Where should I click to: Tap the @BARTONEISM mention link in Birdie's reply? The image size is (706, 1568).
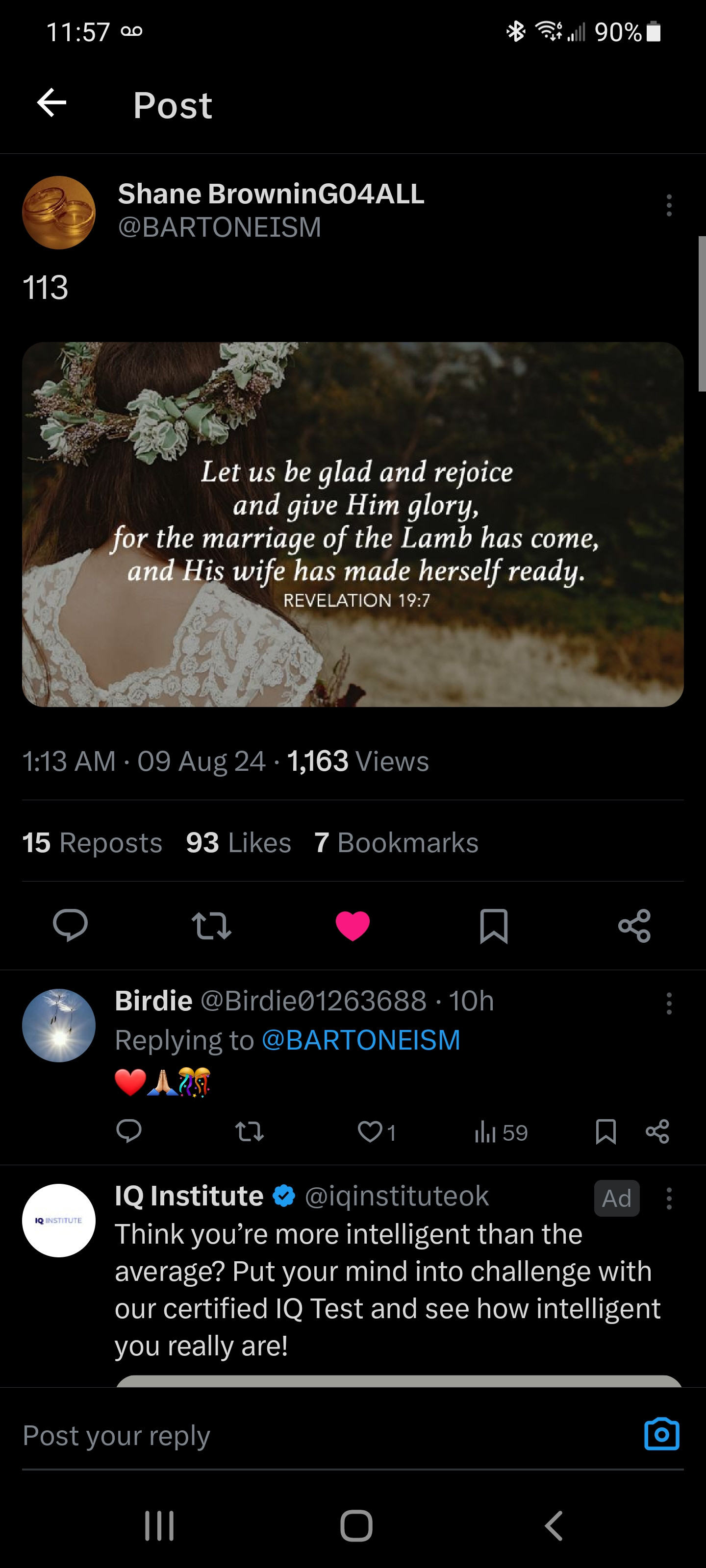point(361,1040)
